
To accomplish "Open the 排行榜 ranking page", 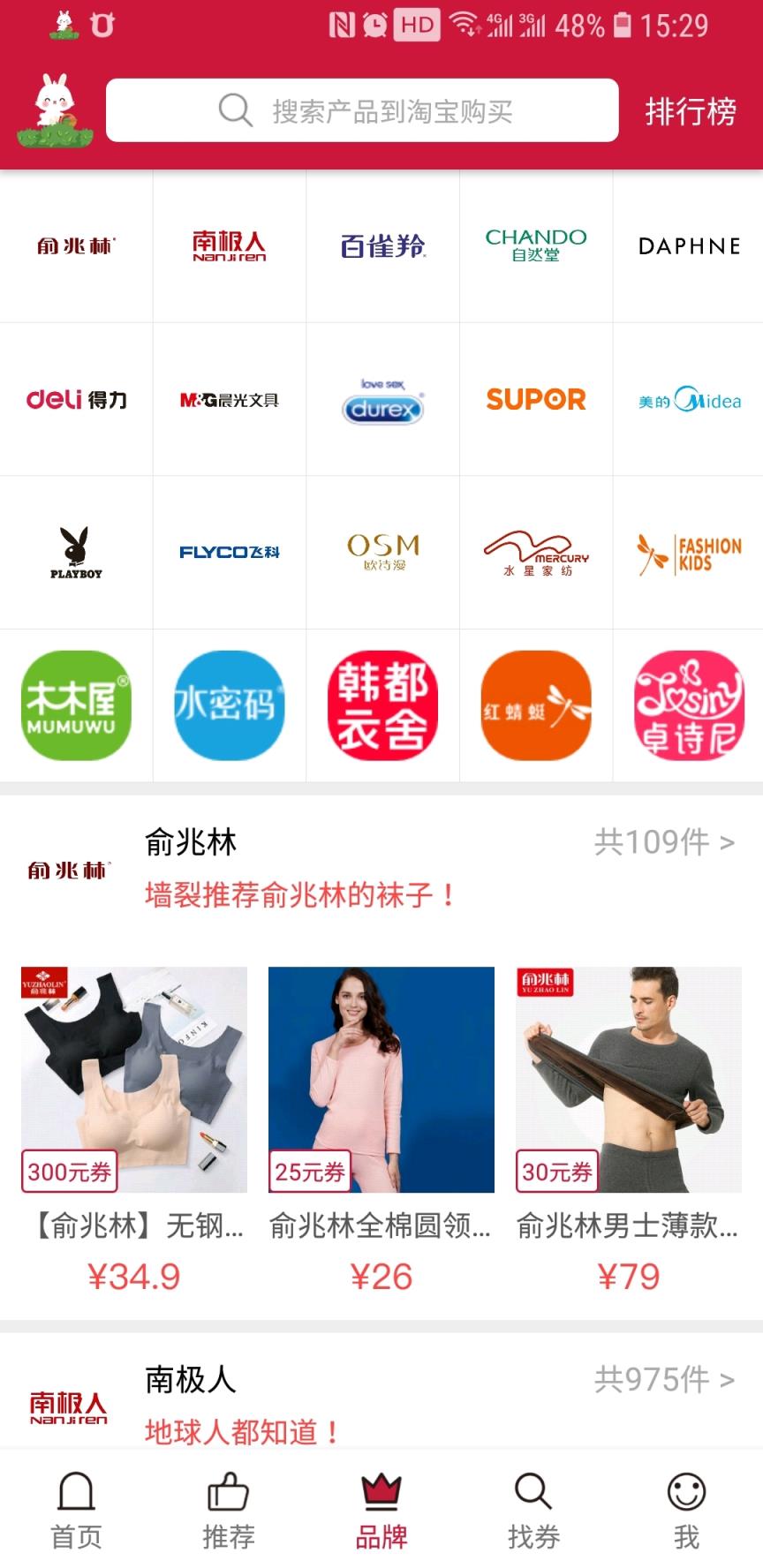I will [x=691, y=109].
